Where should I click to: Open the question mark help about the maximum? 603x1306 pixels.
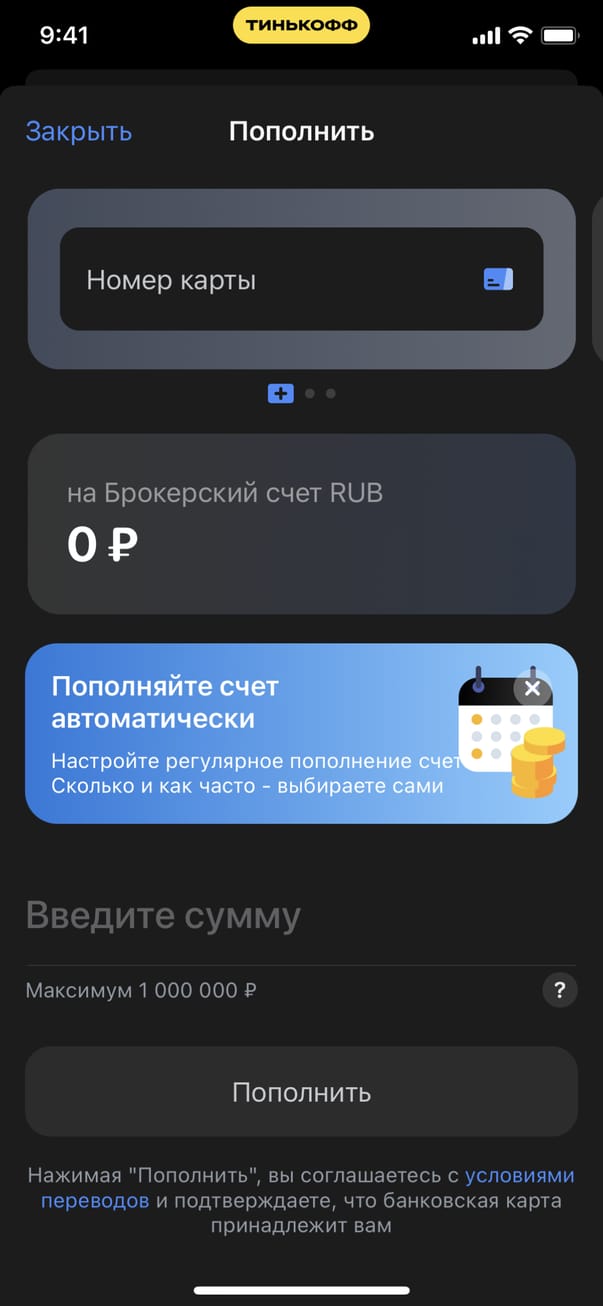click(x=559, y=991)
